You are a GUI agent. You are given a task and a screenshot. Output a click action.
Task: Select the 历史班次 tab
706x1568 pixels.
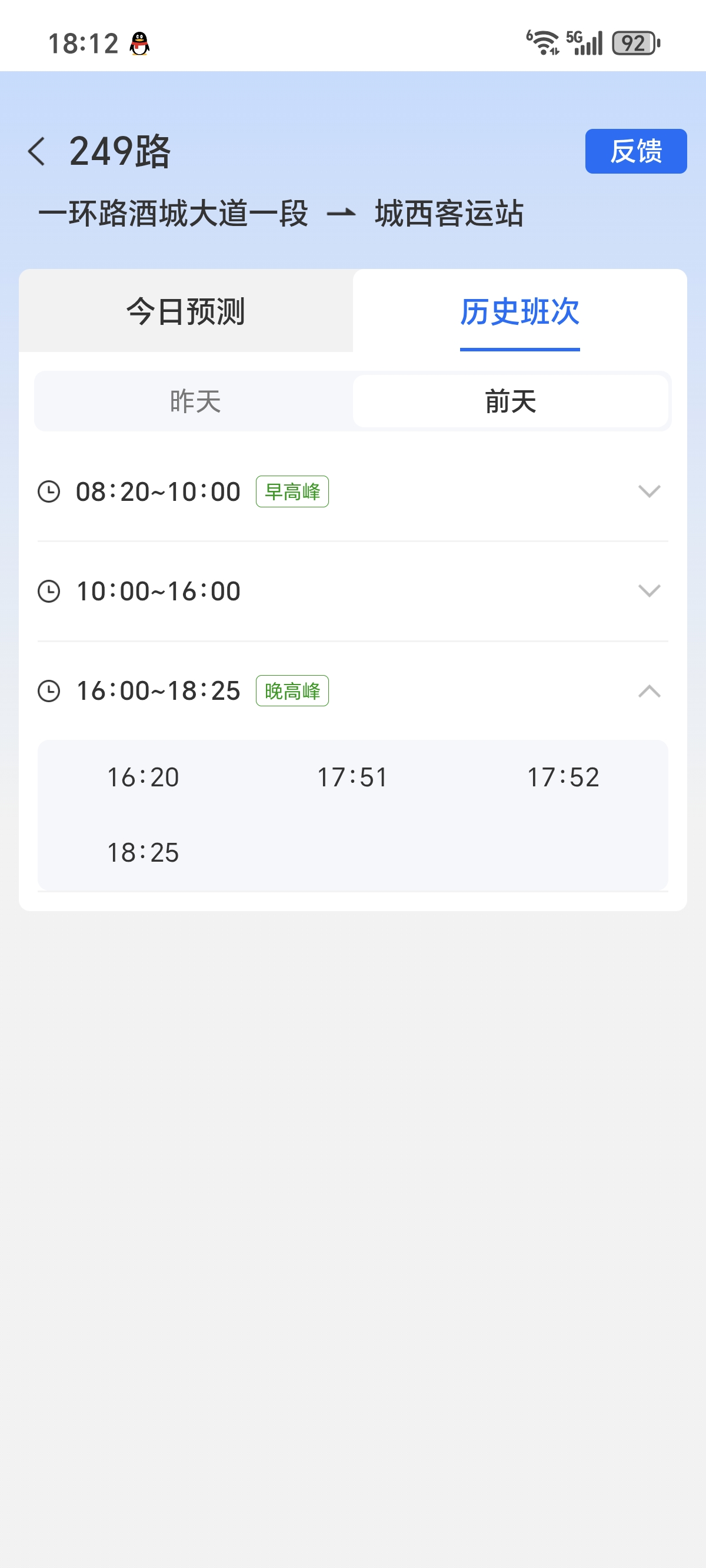click(519, 311)
